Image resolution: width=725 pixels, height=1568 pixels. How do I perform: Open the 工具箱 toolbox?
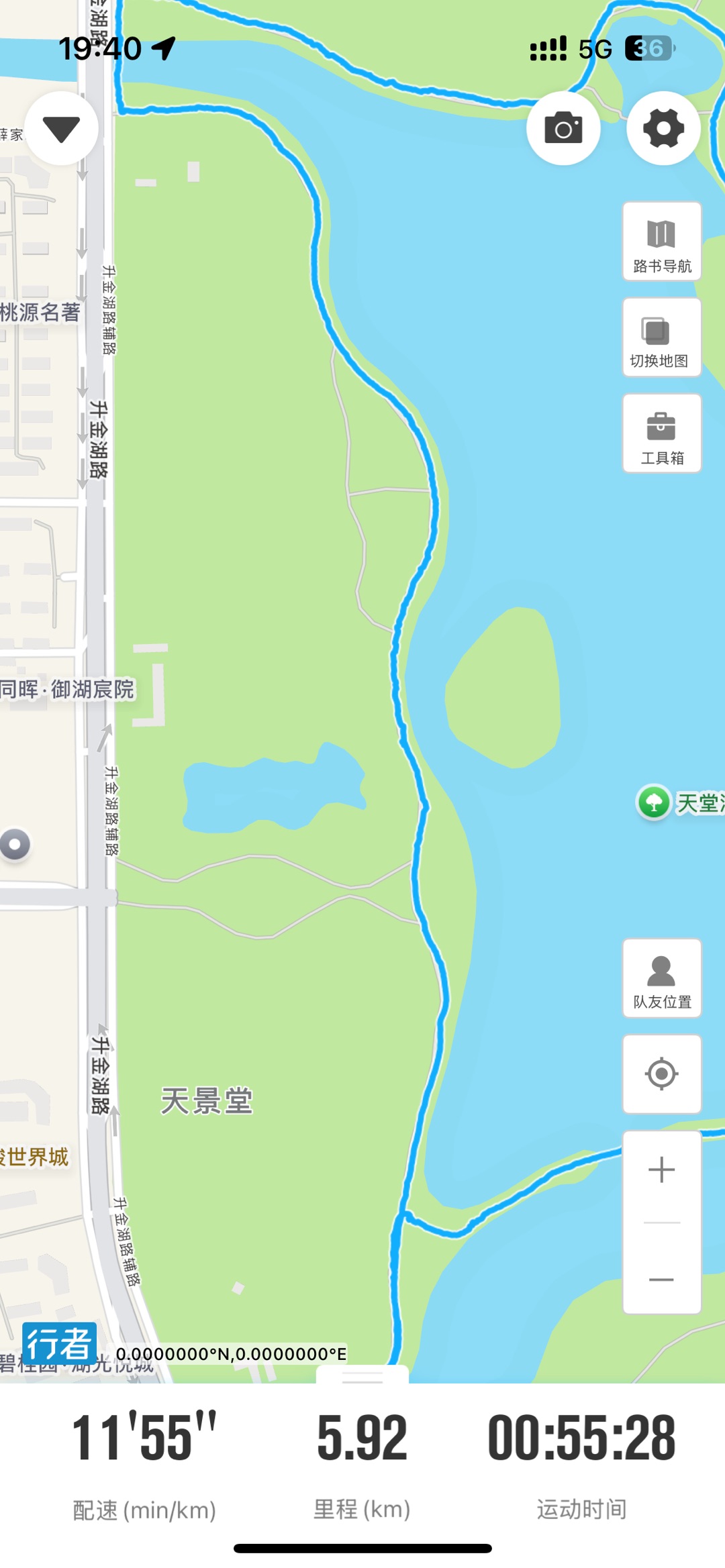tap(662, 434)
